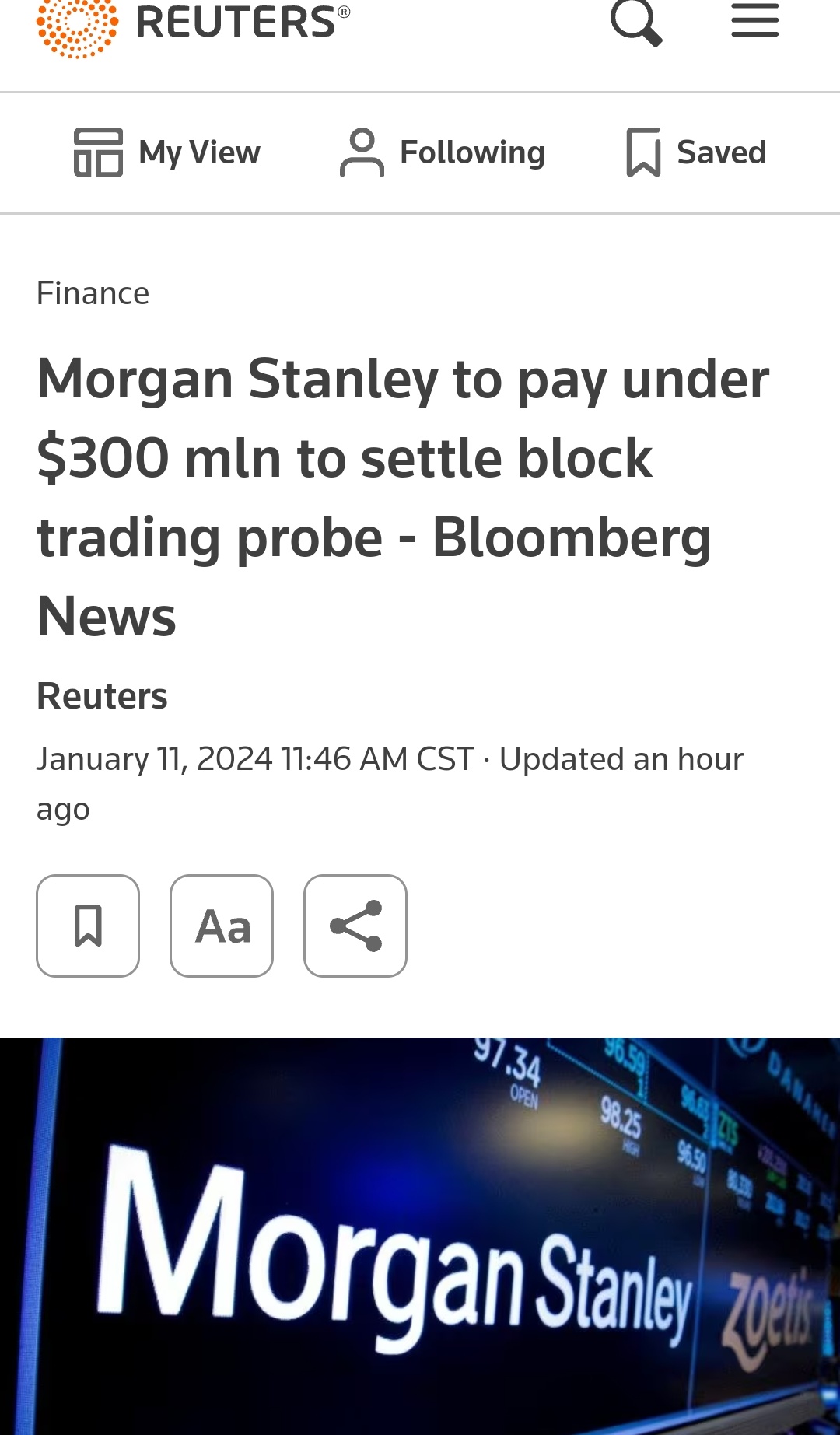Go to Reuters home via logo
840x1435 pixels.
pyautogui.click(x=193, y=23)
